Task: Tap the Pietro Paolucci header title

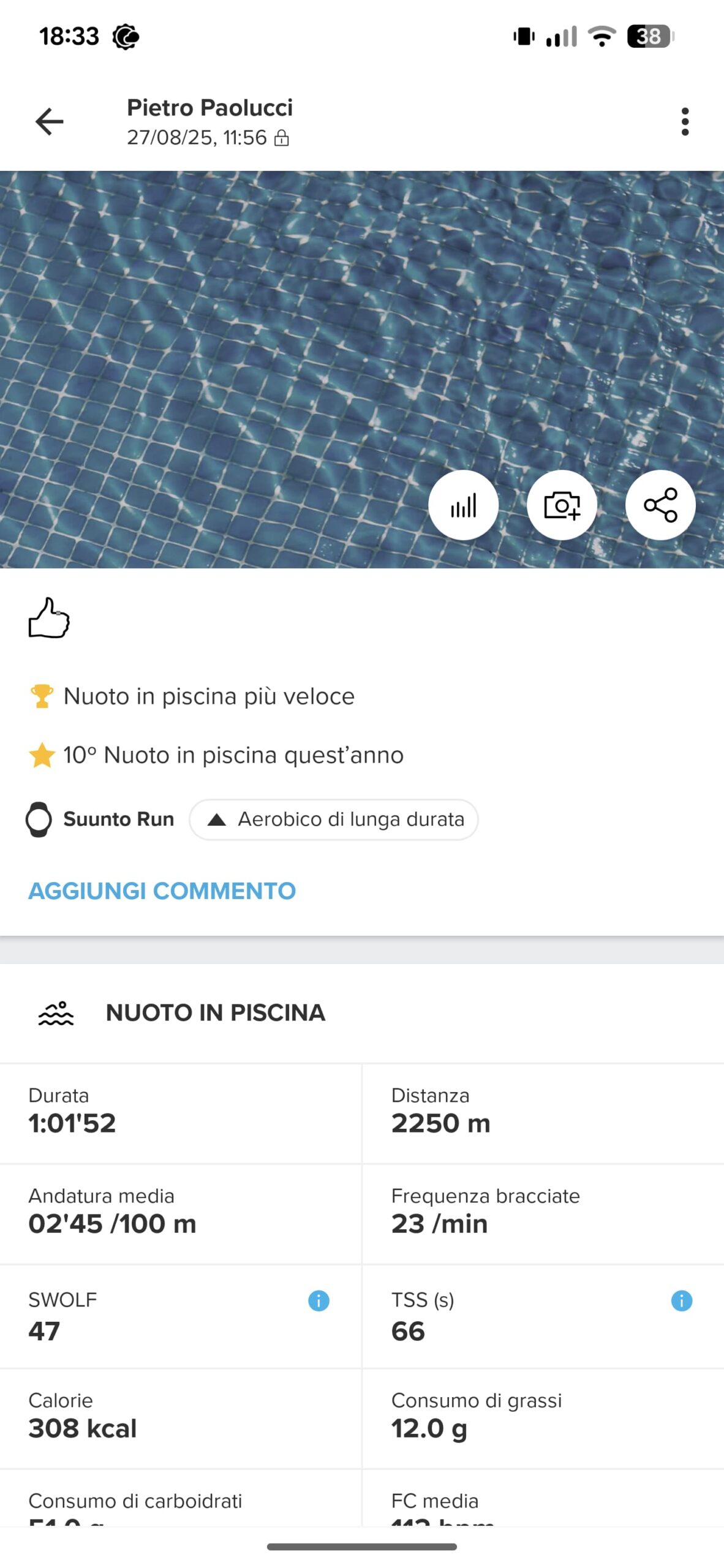Action: (x=209, y=108)
